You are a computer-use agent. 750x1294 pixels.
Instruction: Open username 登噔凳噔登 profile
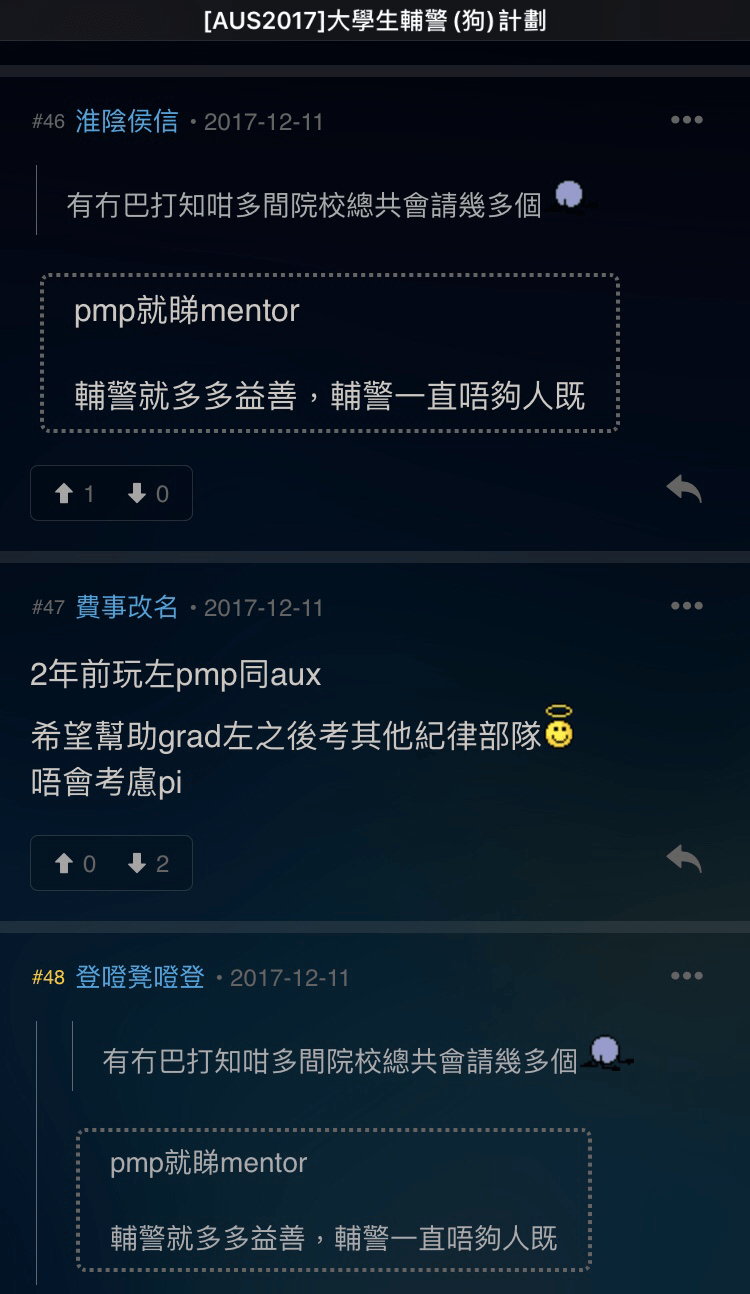tap(140, 977)
